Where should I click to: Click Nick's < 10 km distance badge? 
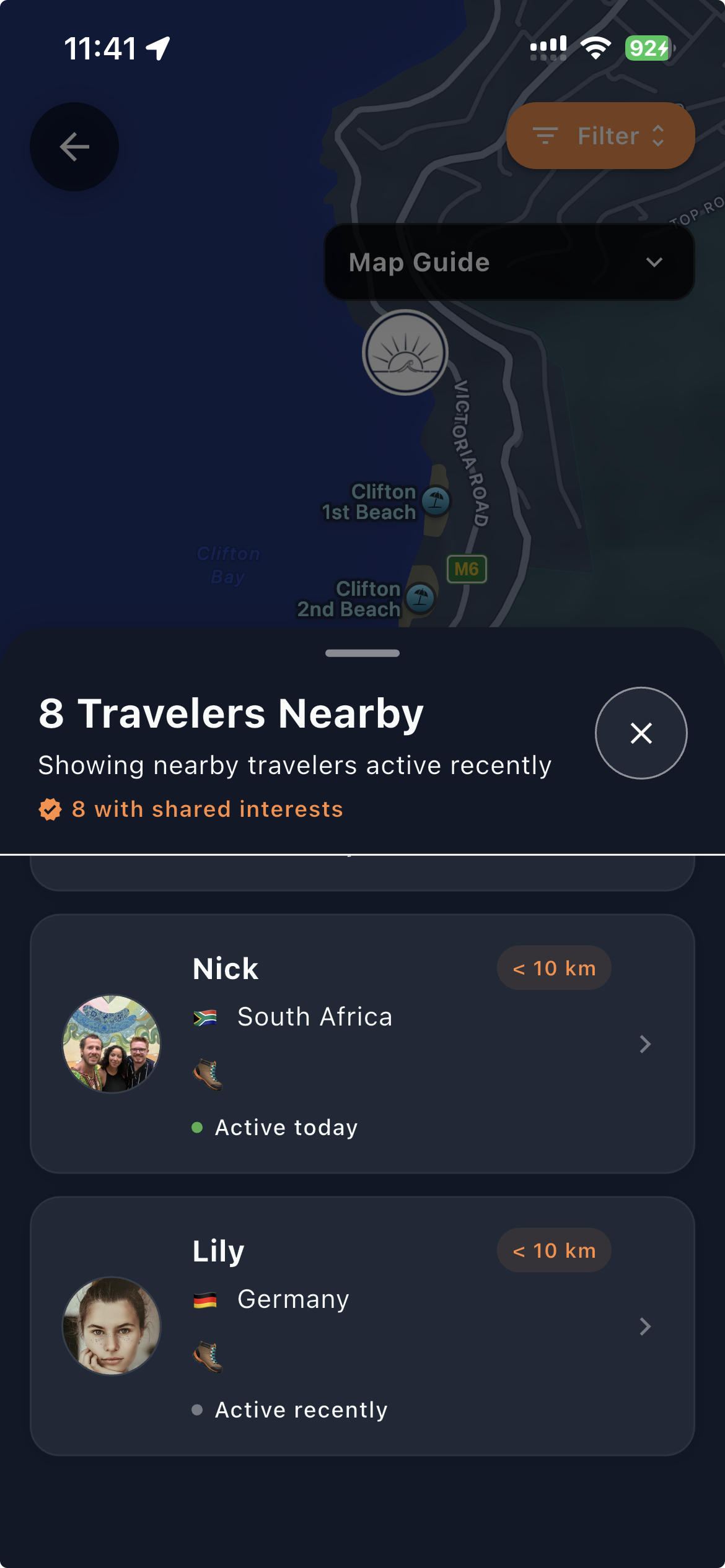click(553, 967)
